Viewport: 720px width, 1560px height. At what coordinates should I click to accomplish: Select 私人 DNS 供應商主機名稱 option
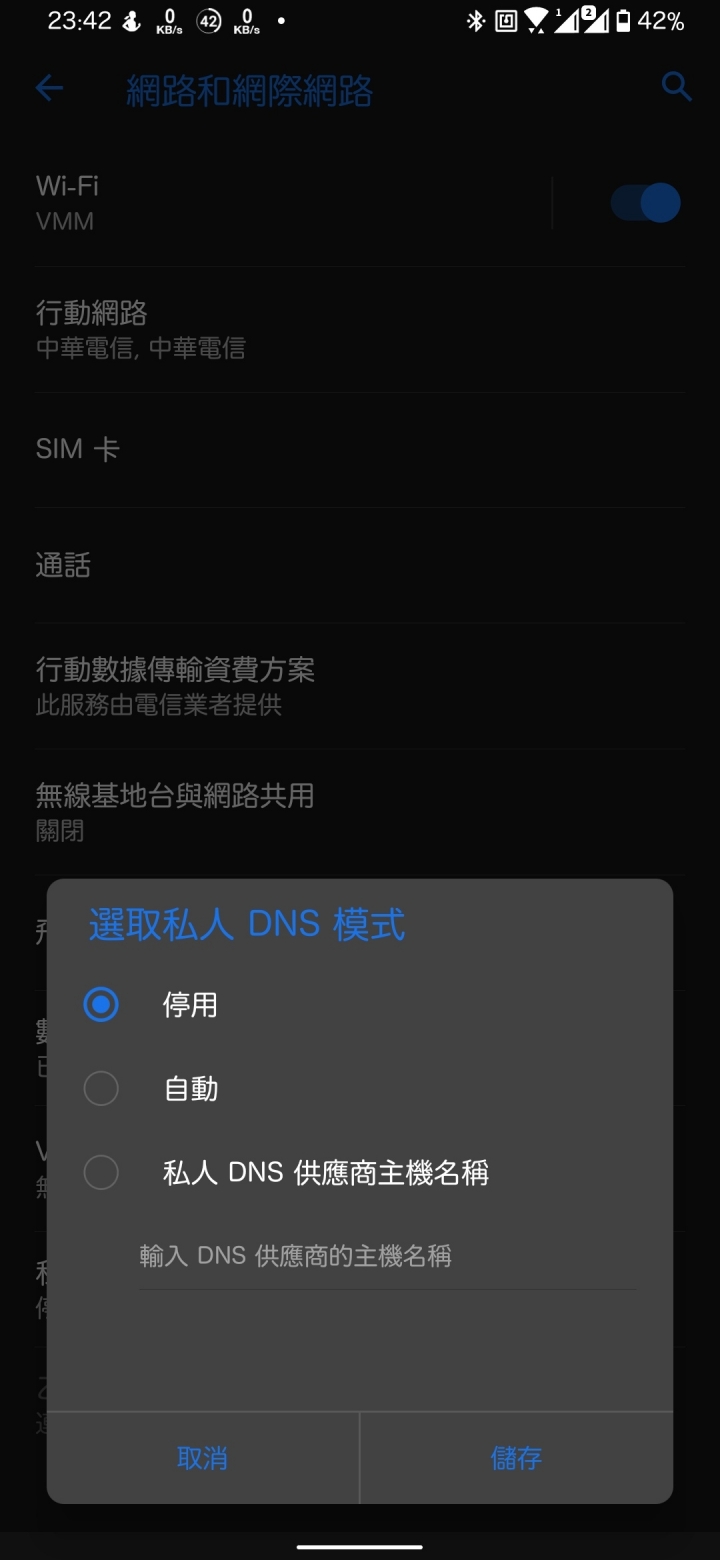(101, 1172)
